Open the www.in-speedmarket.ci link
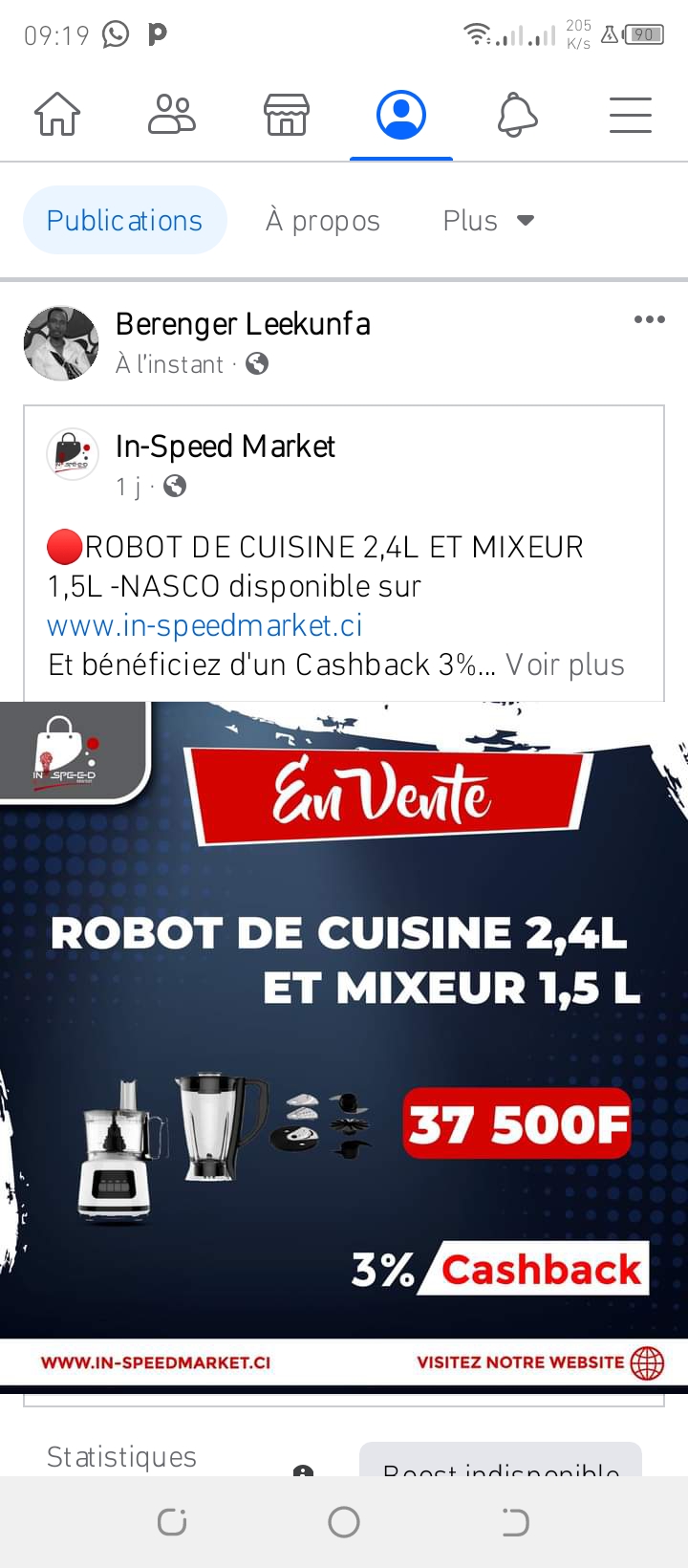 [204, 625]
